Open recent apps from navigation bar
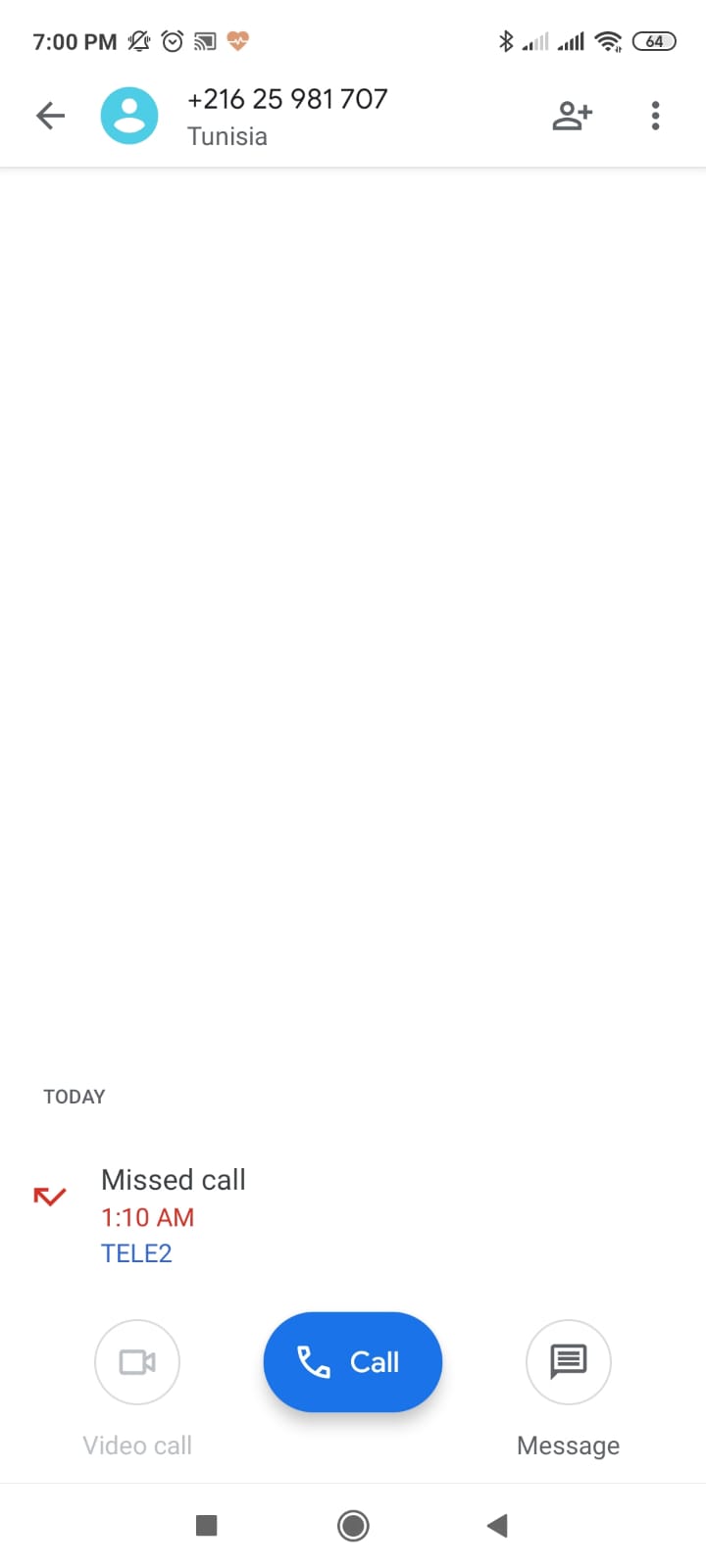706x1568 pixels. [206, 1525]
